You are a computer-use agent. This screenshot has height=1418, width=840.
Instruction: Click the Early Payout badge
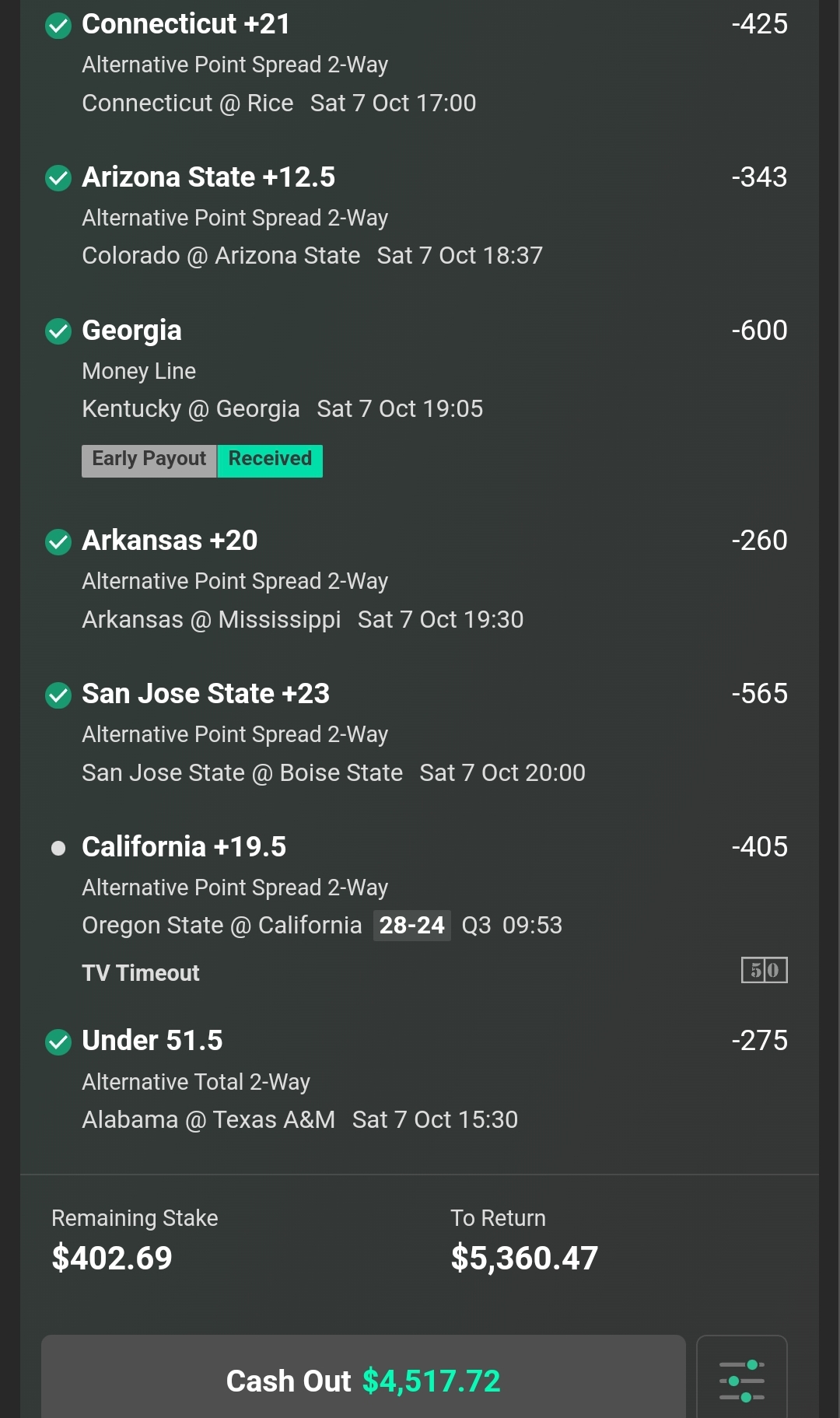click(149, 460)
